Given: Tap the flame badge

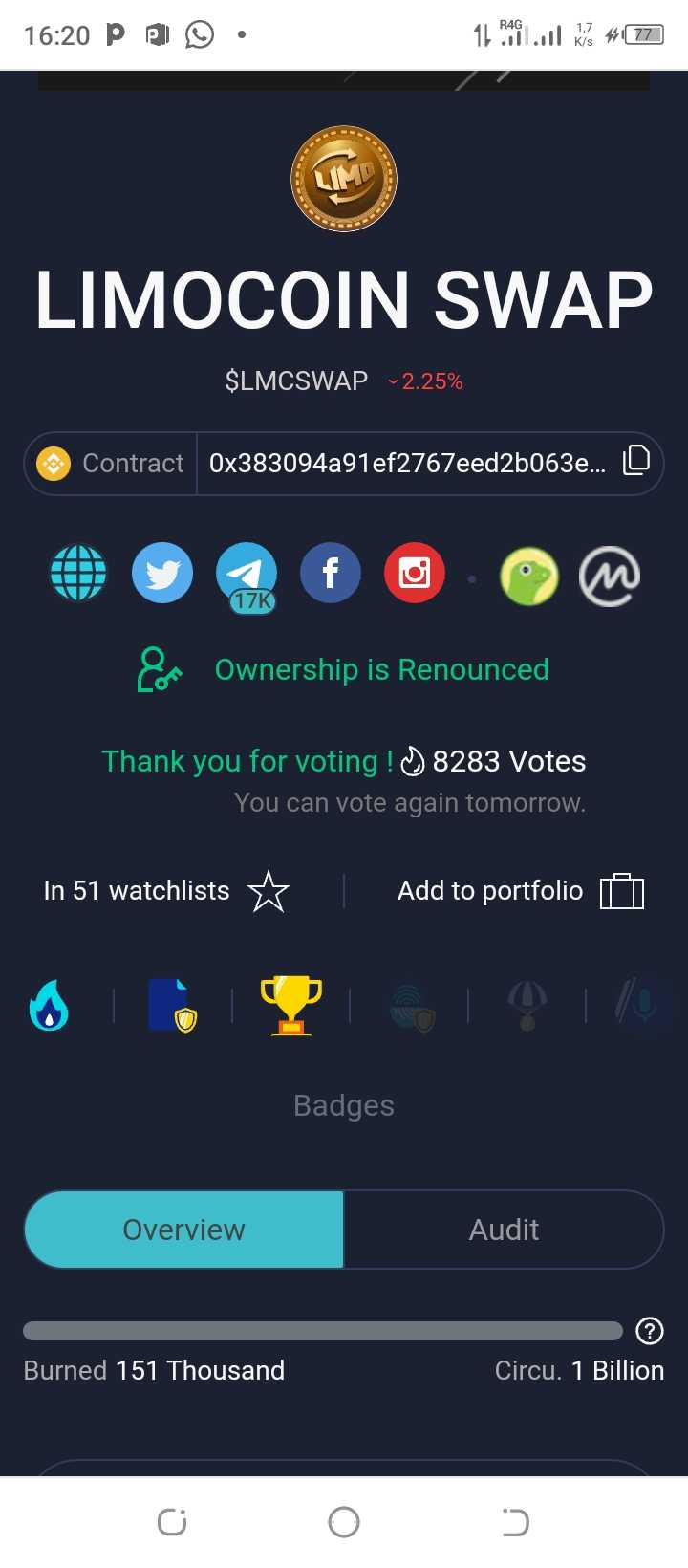Looking at the screenshot, I should [x=49, y=1006].
